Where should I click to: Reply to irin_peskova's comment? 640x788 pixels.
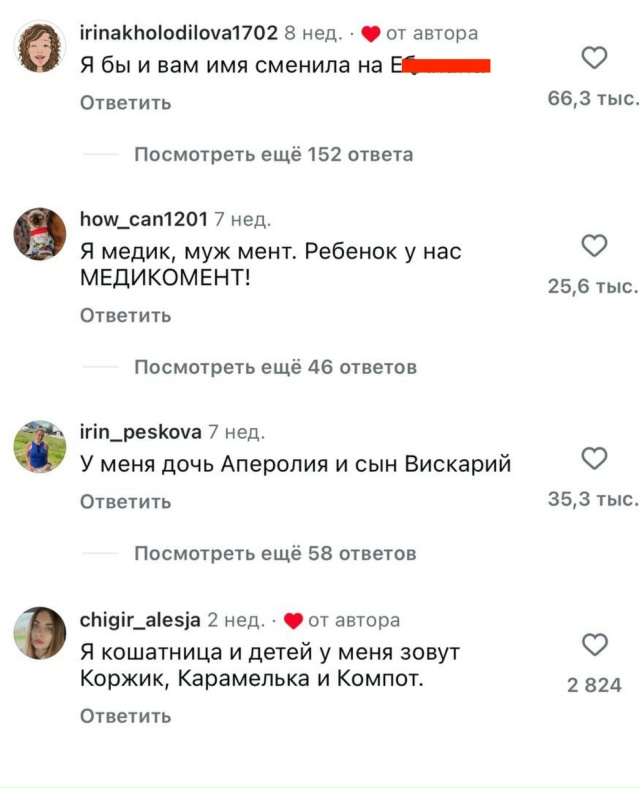125,502
